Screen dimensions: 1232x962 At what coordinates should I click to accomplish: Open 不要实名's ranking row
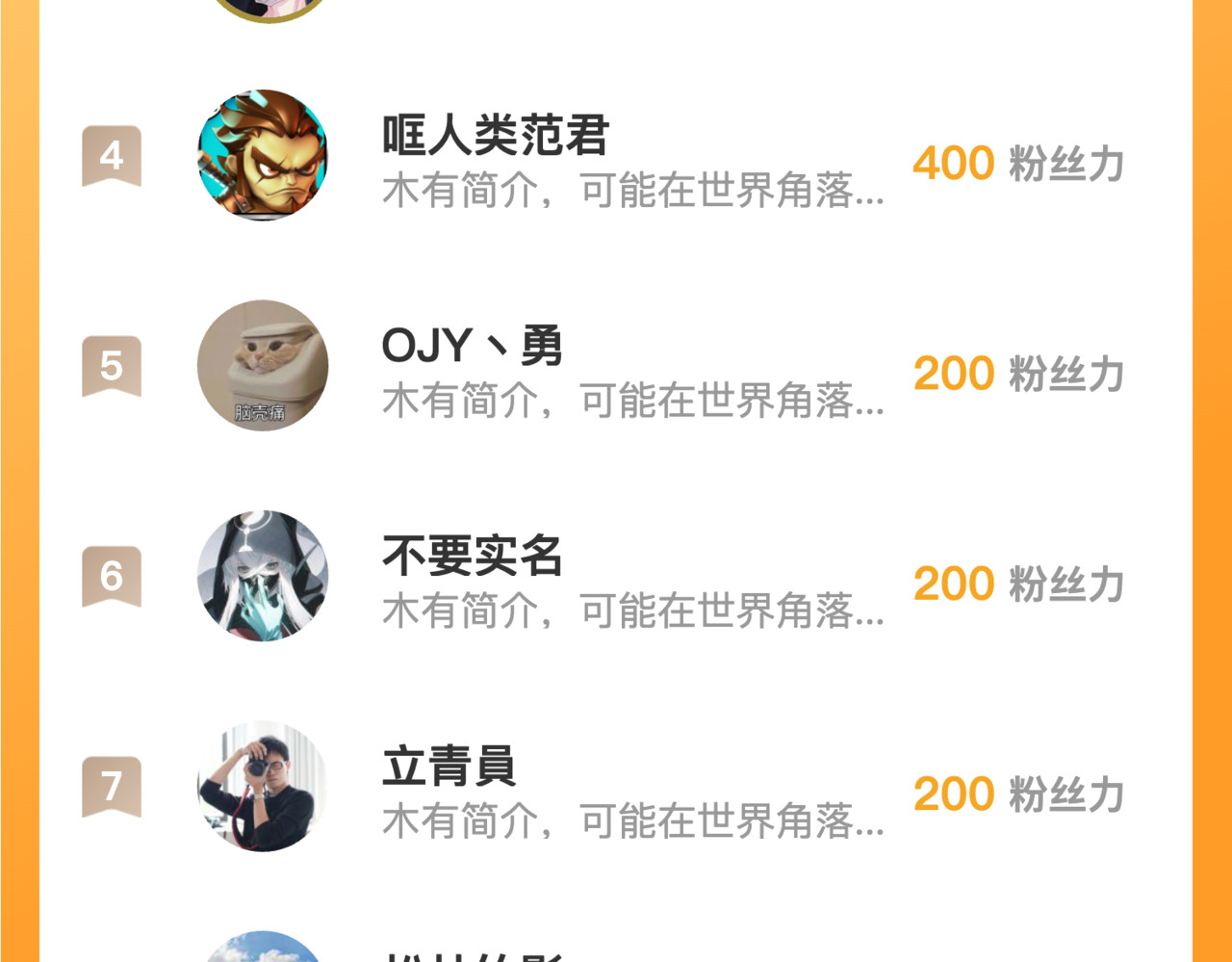point(616,577)
